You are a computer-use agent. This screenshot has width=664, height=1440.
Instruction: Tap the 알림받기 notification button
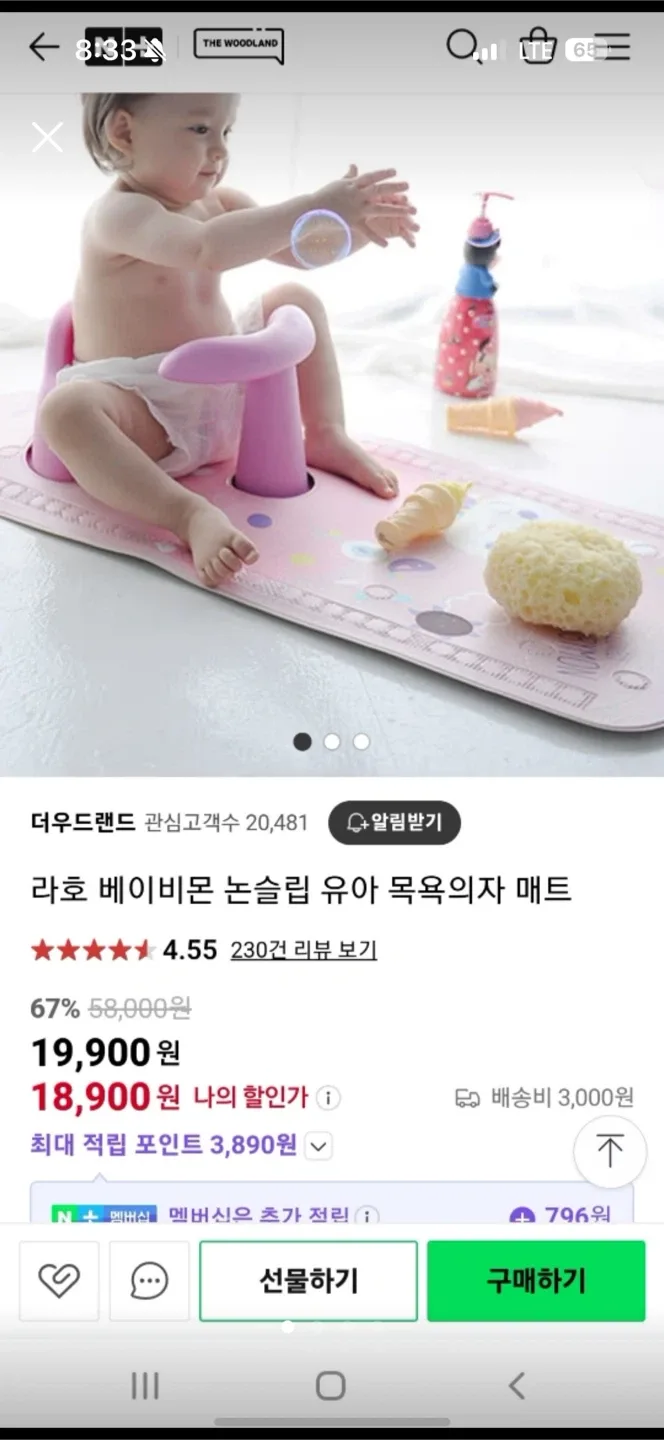click(x=394, y=823)
